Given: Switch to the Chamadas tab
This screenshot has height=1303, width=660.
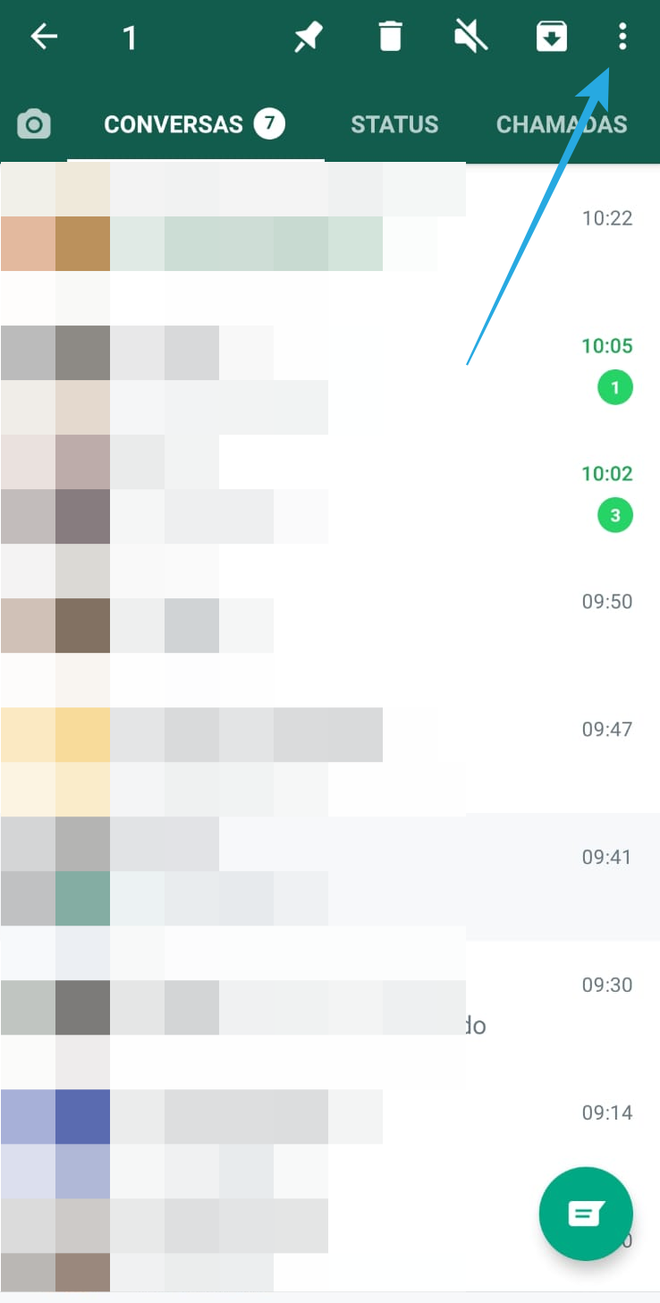Looking at the screenshot, I should [561, 125].
